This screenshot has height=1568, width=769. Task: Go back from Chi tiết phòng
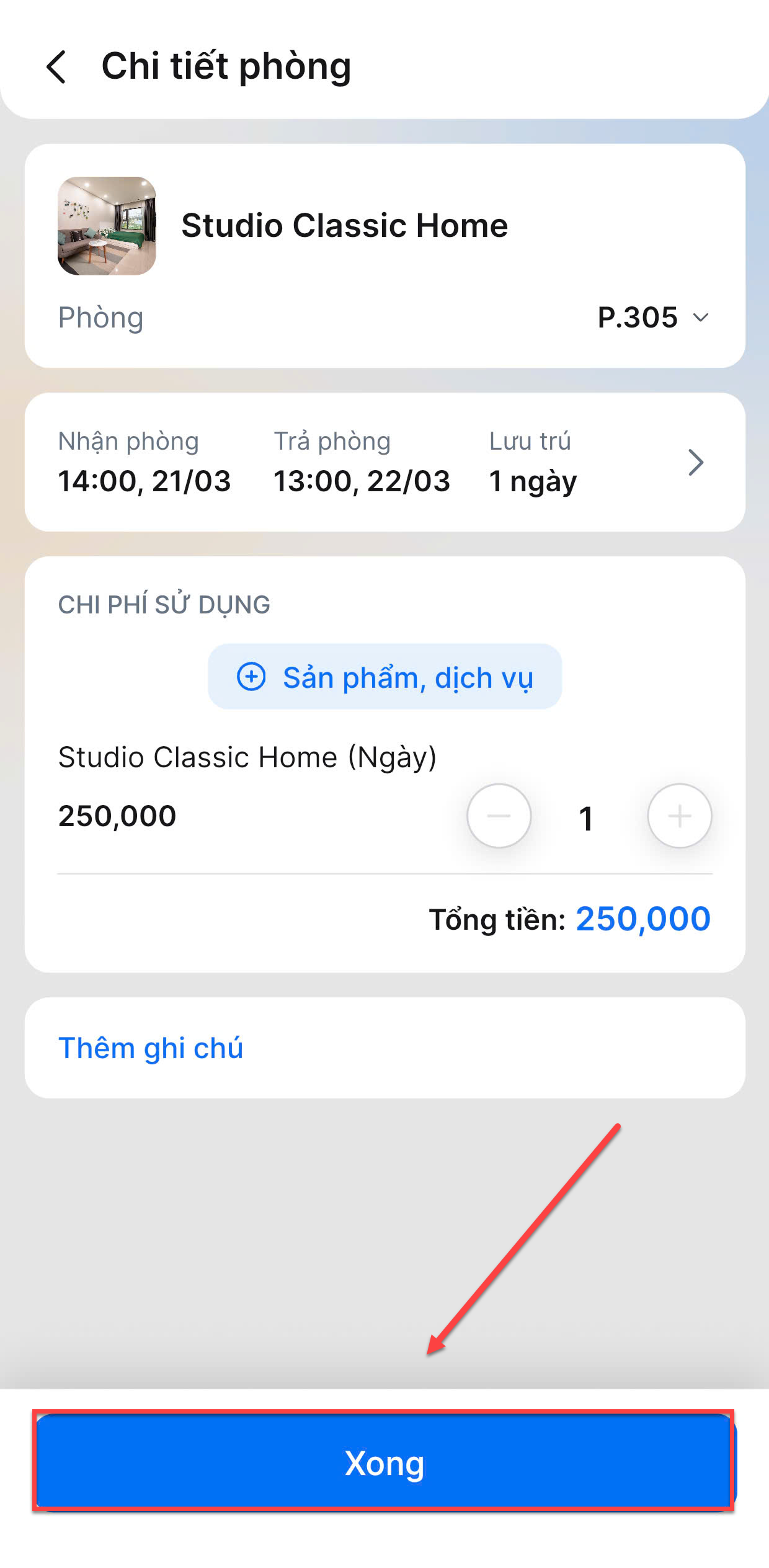[x=56, y=67]
